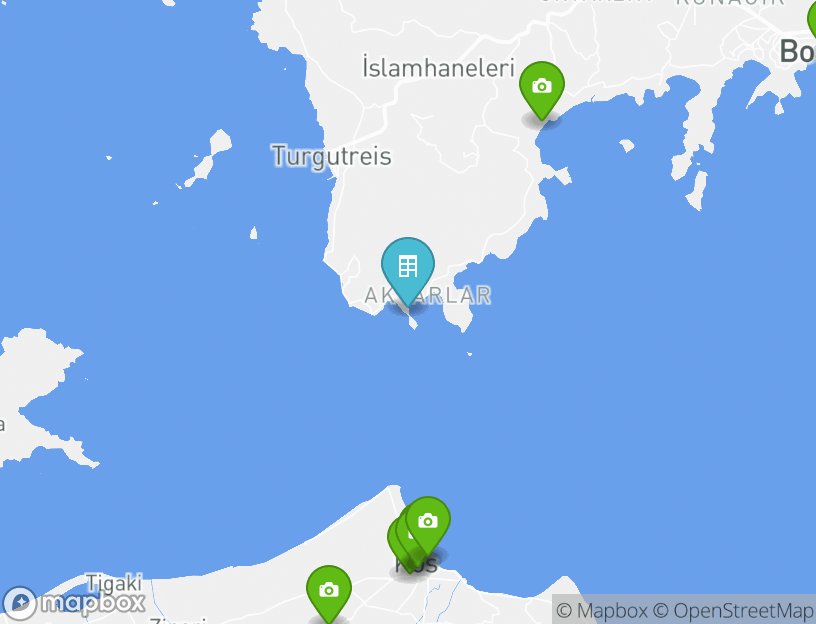The width and height of the screenshot is (816, 624).
Task: Open the camera marker southwest of Kos
Action: click(x=329, y=590)
